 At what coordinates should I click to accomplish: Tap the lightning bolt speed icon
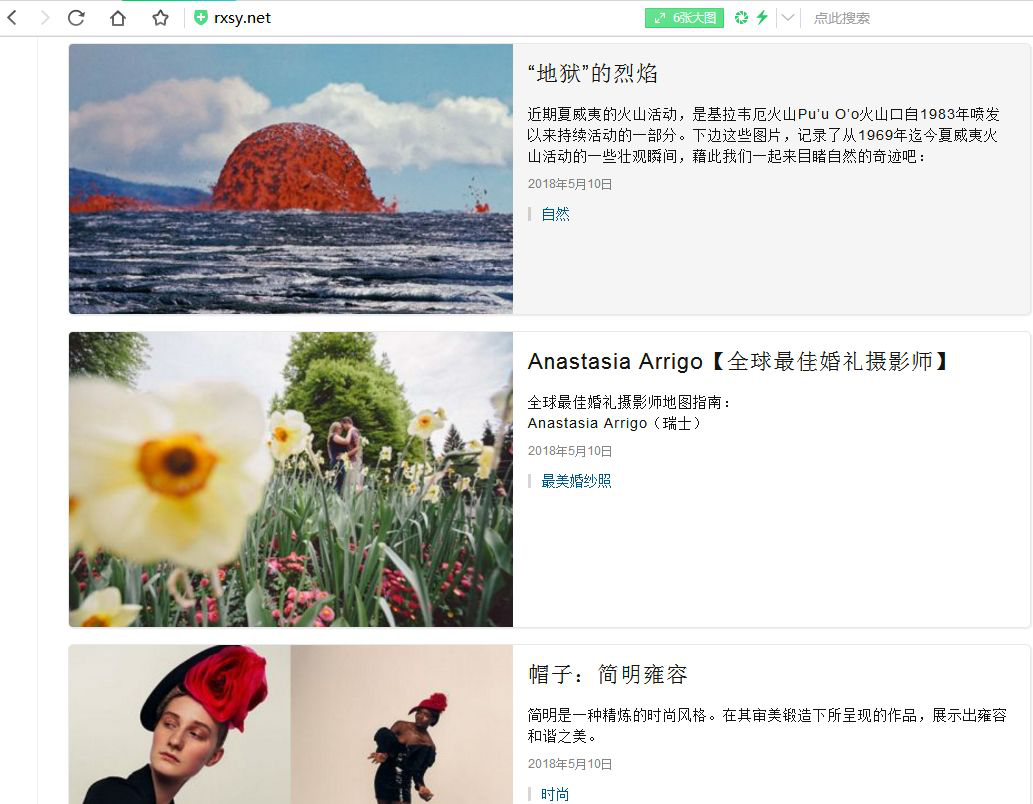pos(762,18)
